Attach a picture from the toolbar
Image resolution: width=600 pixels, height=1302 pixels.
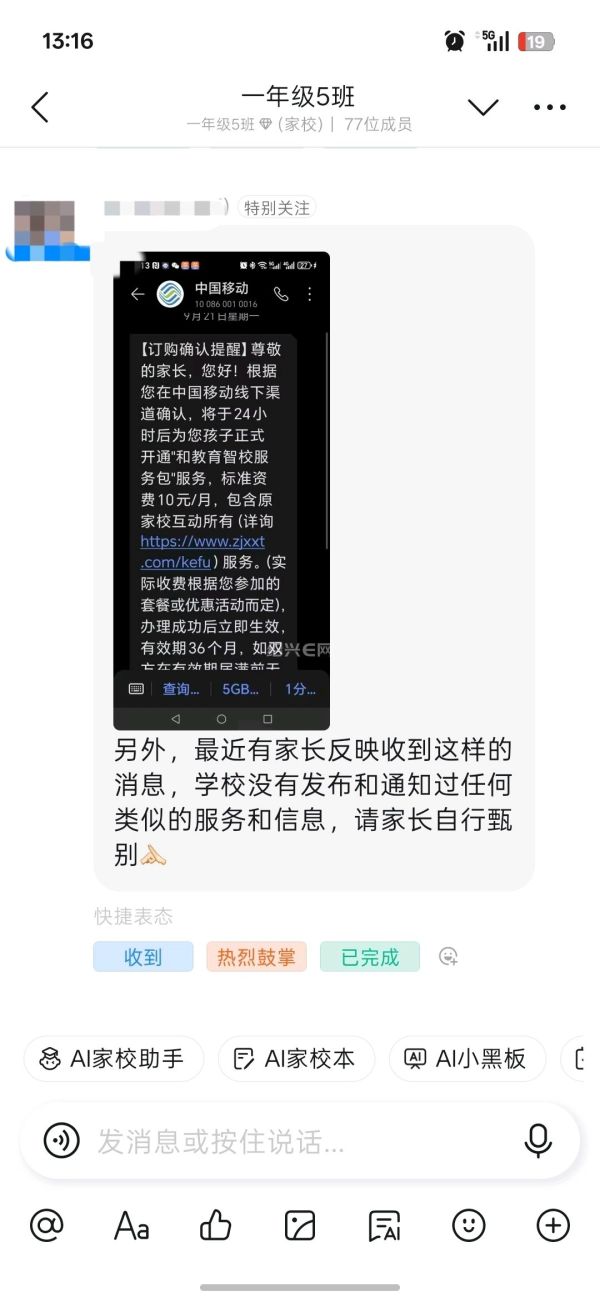(x=300, y=1225)
